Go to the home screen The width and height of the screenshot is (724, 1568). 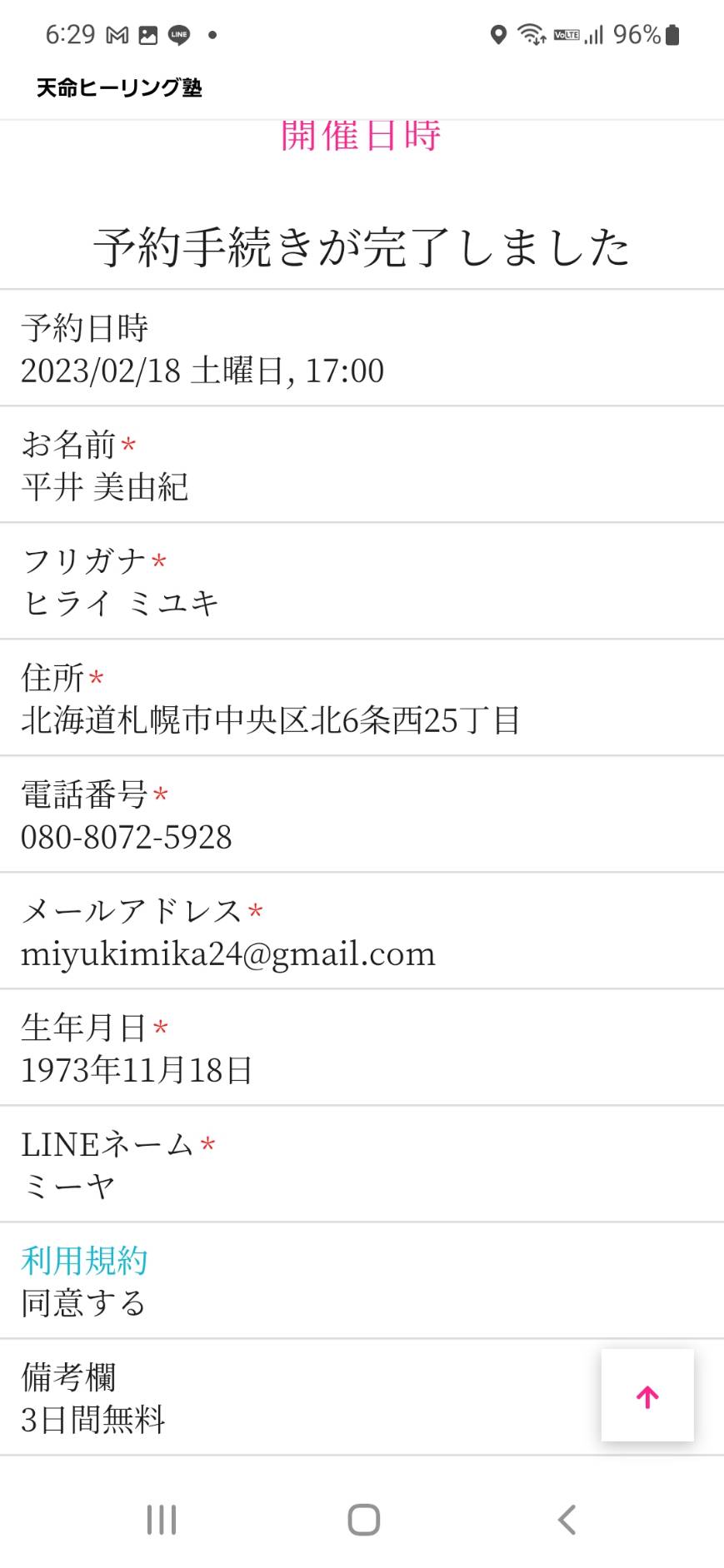364,1520
